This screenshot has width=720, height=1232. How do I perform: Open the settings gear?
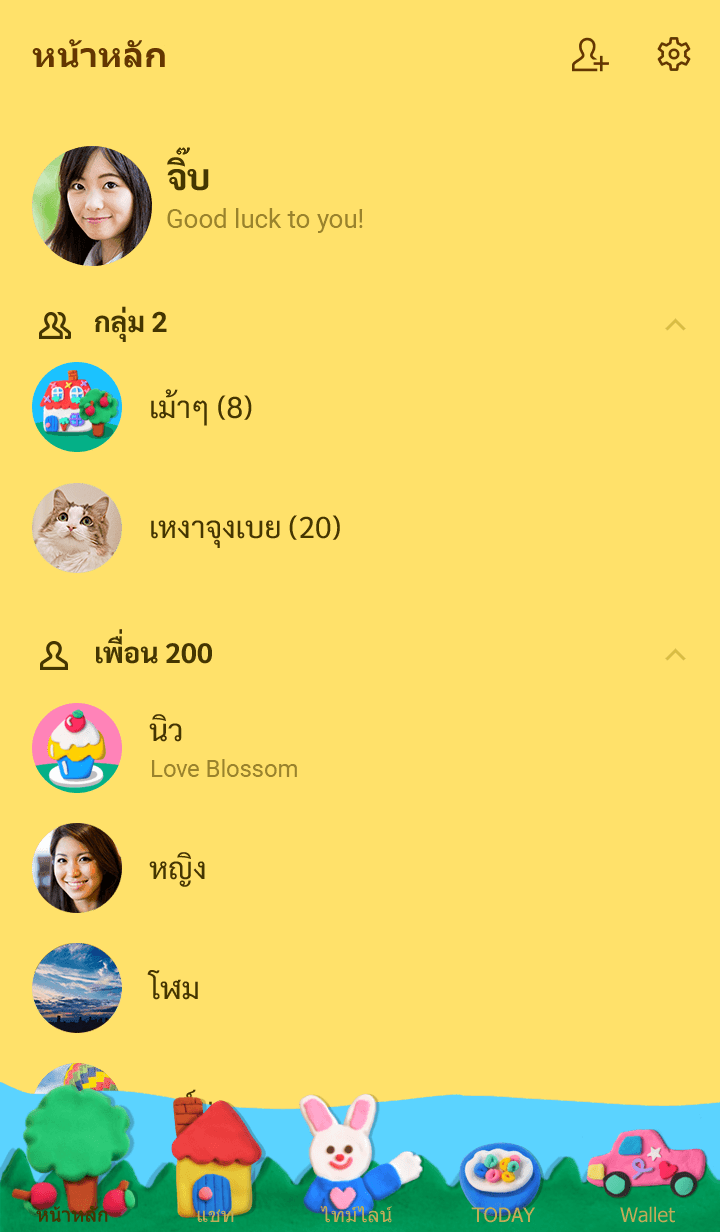coord(674,55)
